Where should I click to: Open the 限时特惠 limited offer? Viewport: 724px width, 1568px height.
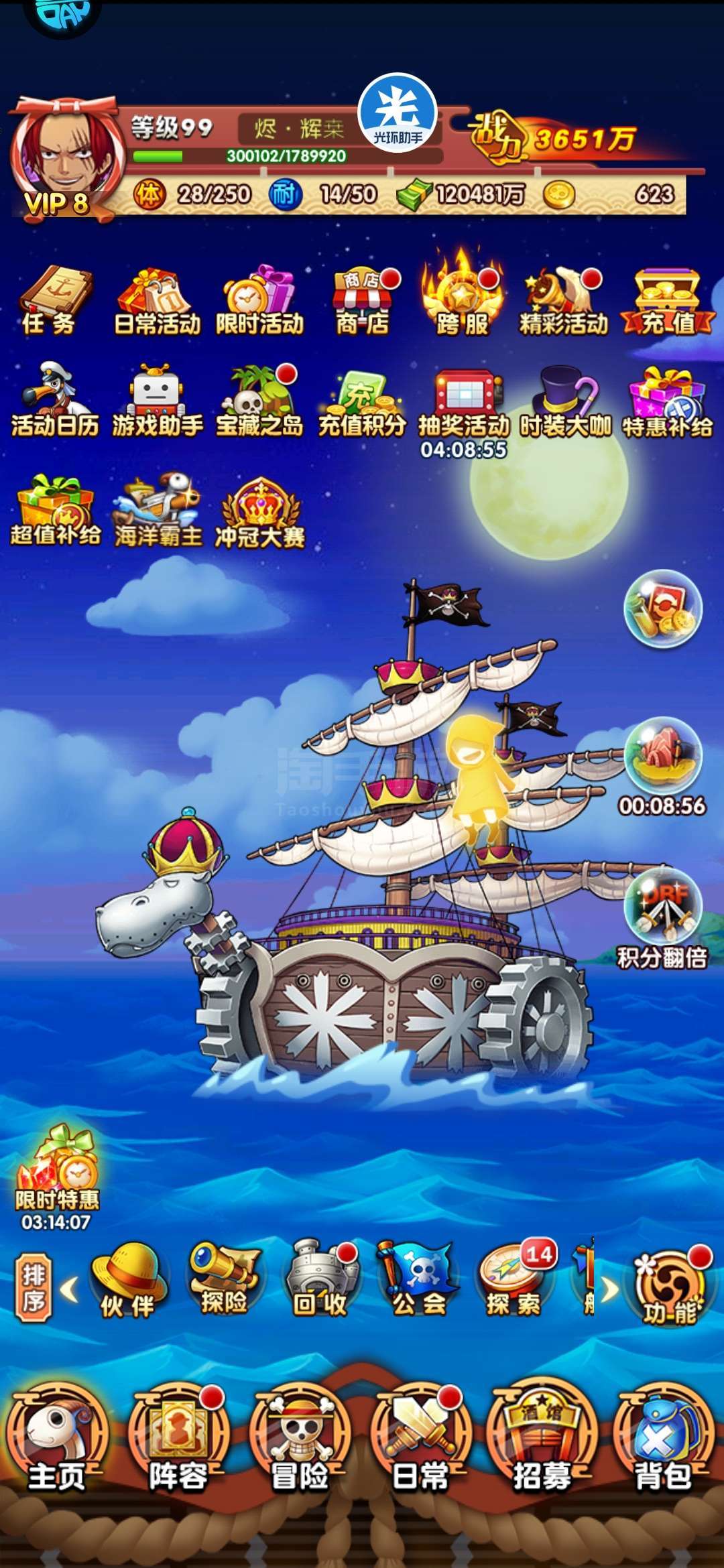tap(57, 1178)
